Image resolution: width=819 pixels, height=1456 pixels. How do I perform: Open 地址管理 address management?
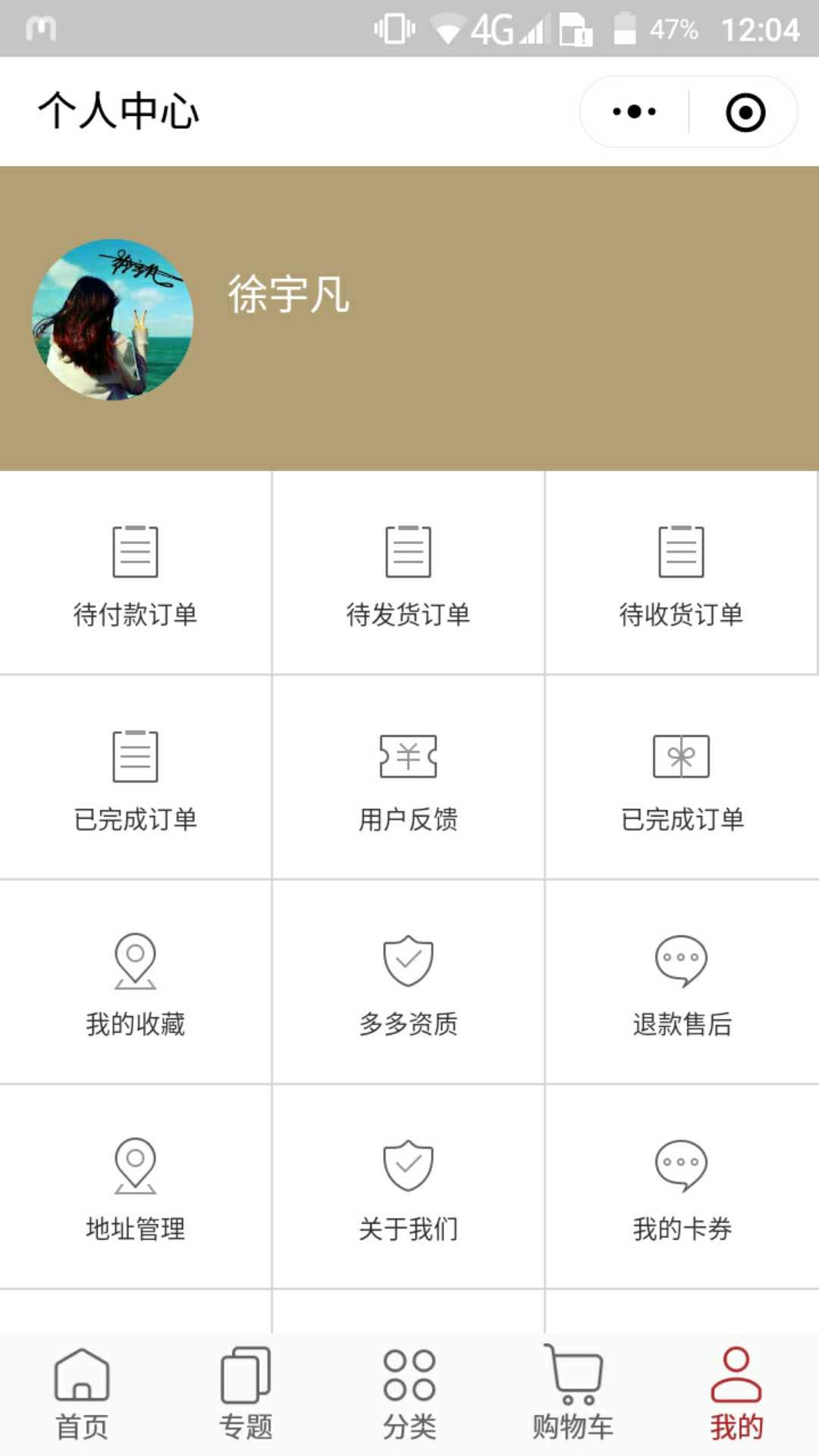(x=135, y=1191)
